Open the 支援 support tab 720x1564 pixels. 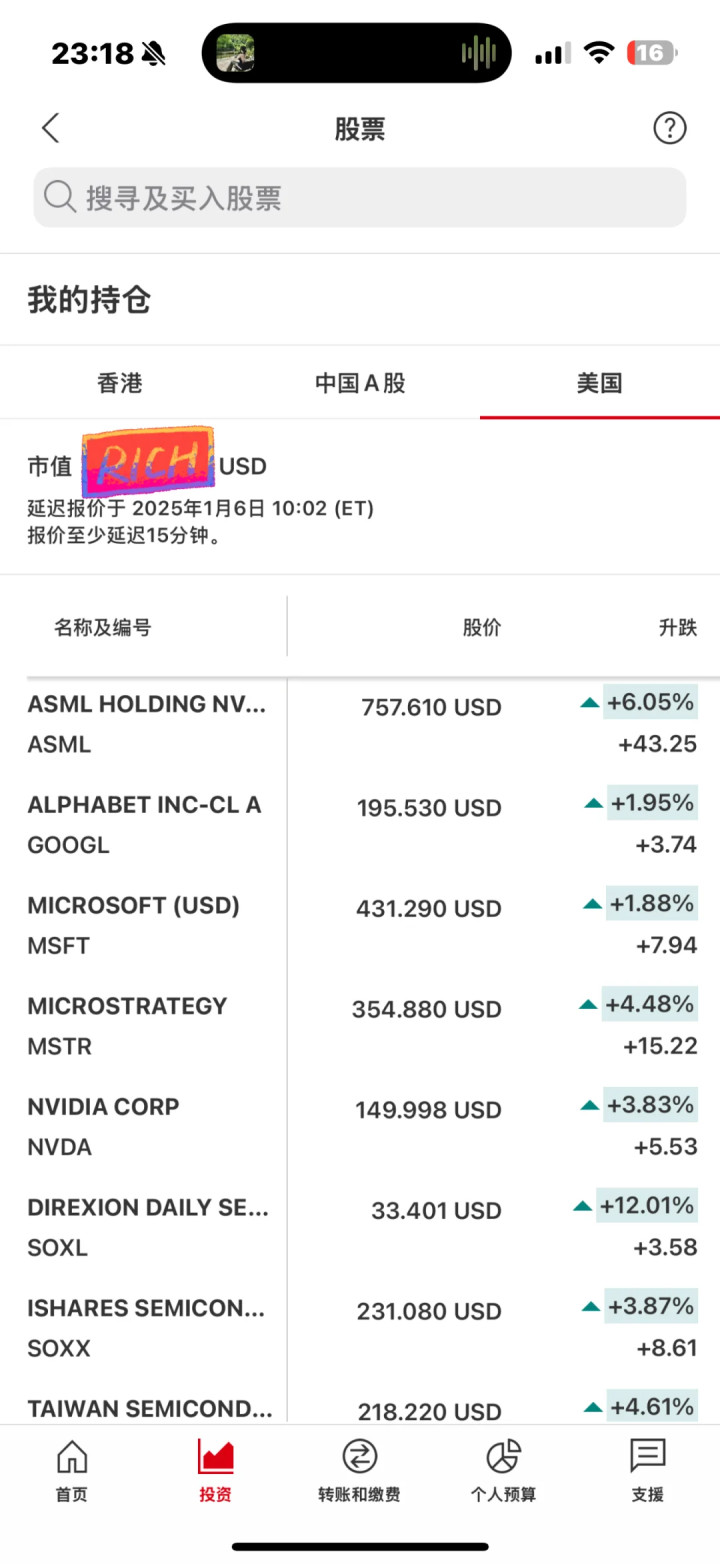[647, 1470]
